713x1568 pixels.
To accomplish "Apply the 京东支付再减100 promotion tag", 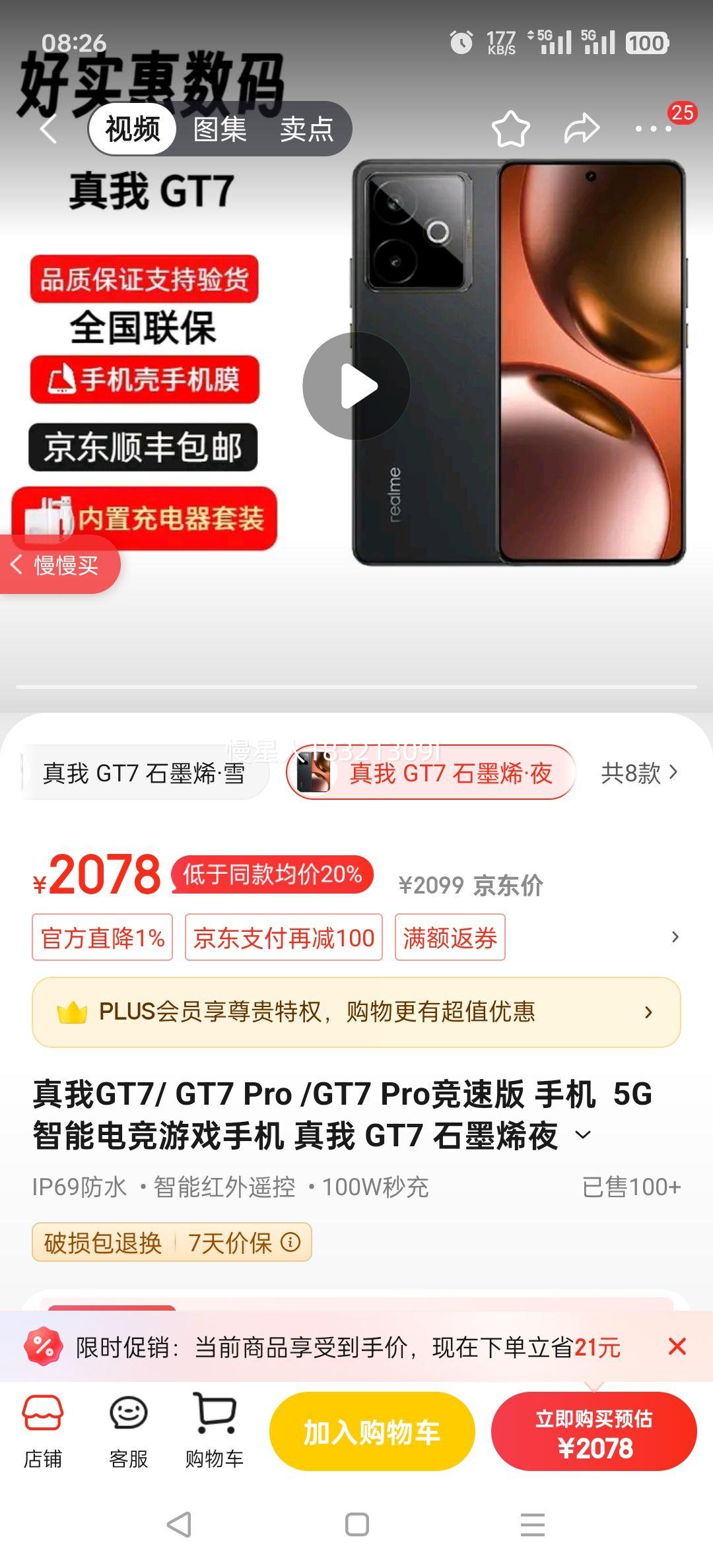I will click(x=284, y=937).
